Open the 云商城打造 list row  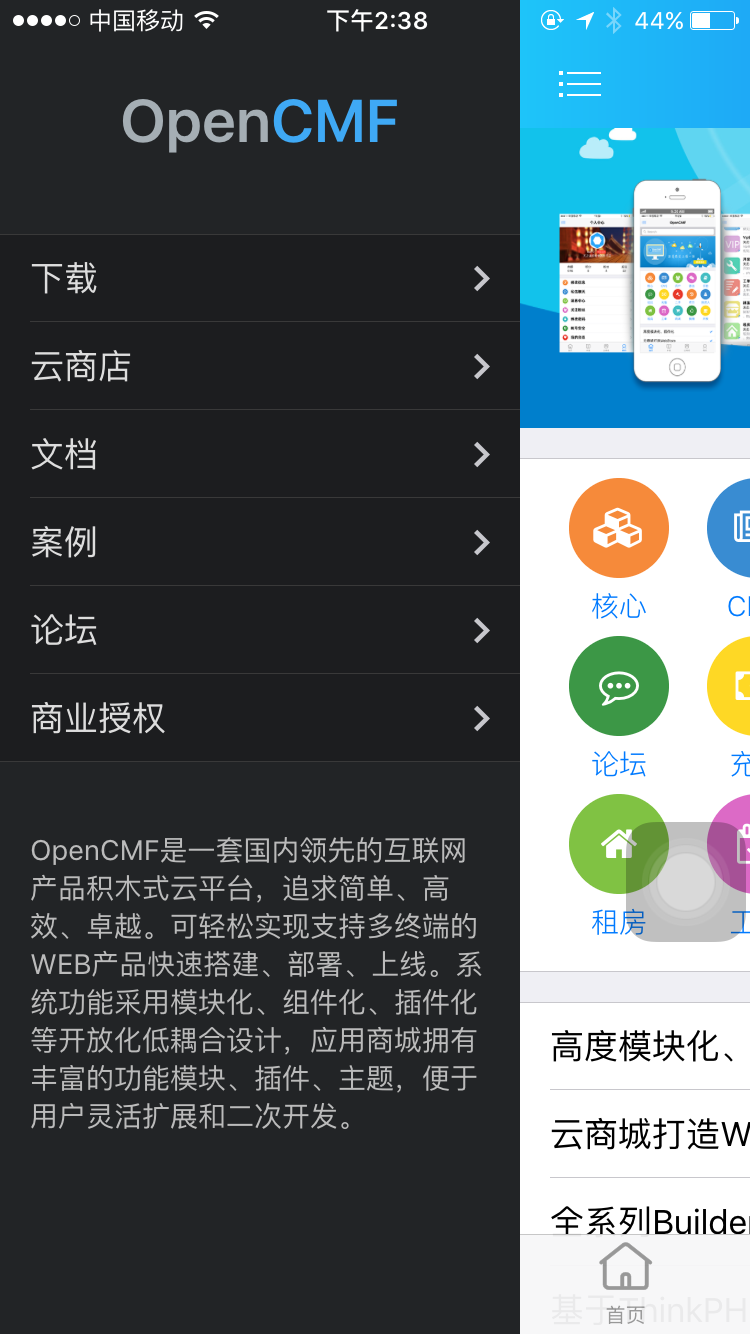(650, 1134)
